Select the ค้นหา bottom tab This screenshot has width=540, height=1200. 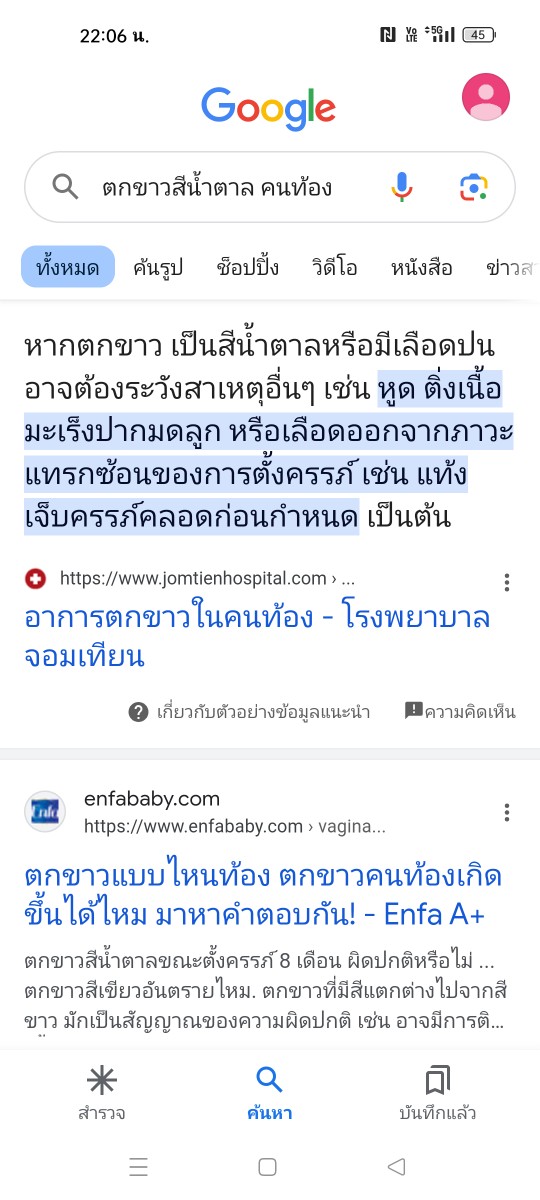[x=269, y=1093]
